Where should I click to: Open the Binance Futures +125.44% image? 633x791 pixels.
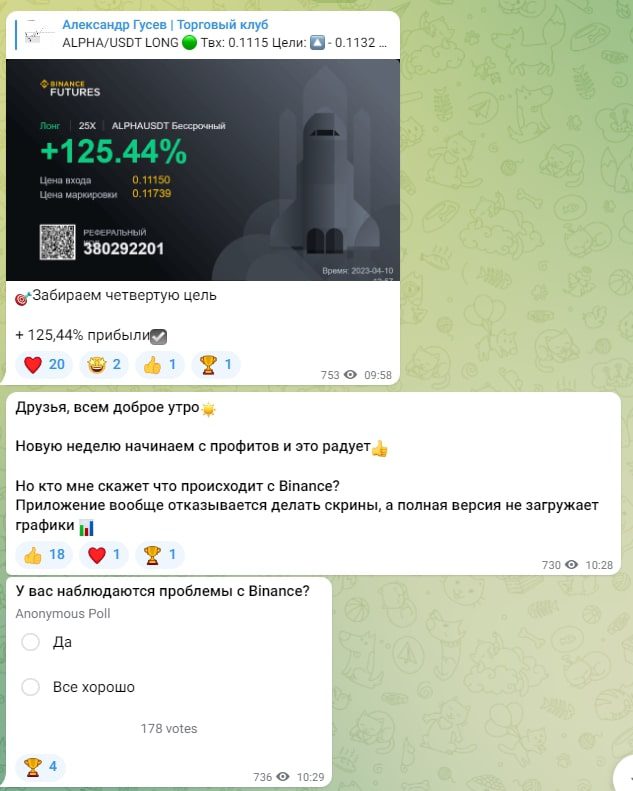click(x=203, y=170)
